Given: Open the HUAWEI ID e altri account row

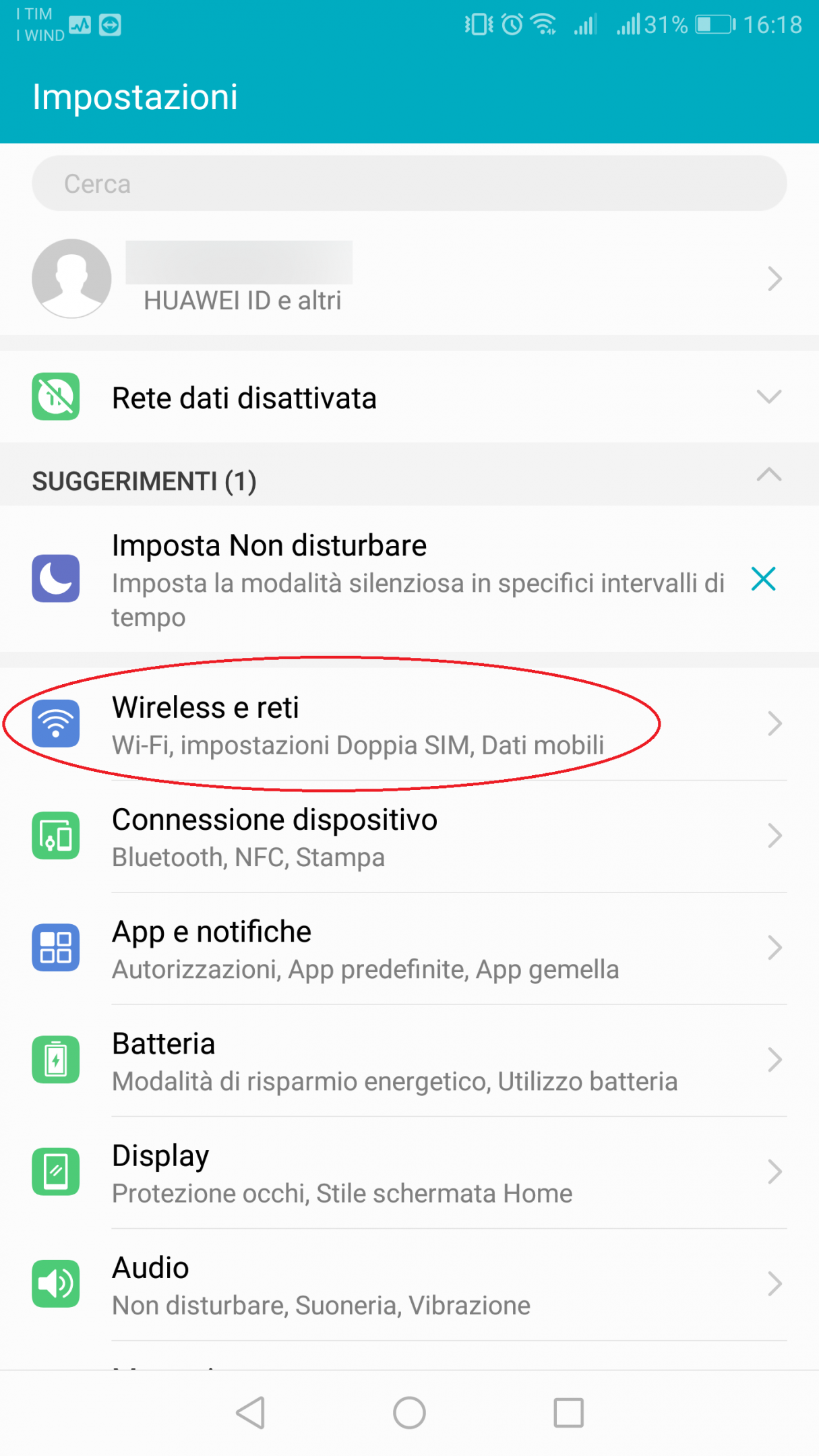Looking at the screenshot, I should [409, 278].
